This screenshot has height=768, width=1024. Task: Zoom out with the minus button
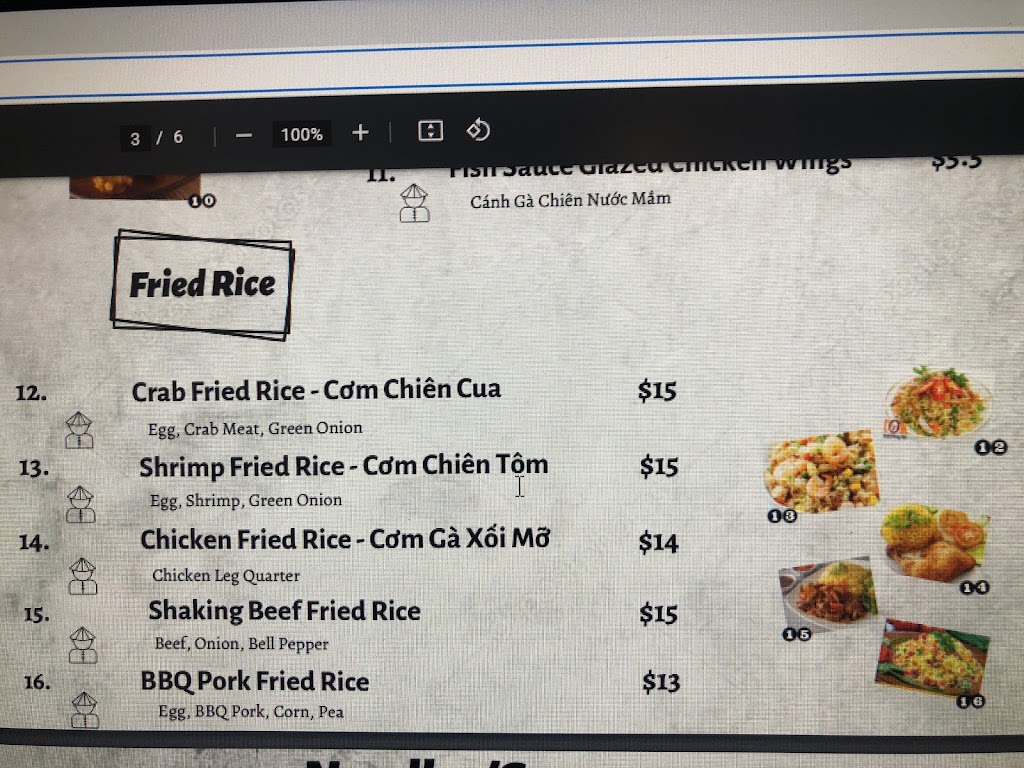tap(244, 135)
